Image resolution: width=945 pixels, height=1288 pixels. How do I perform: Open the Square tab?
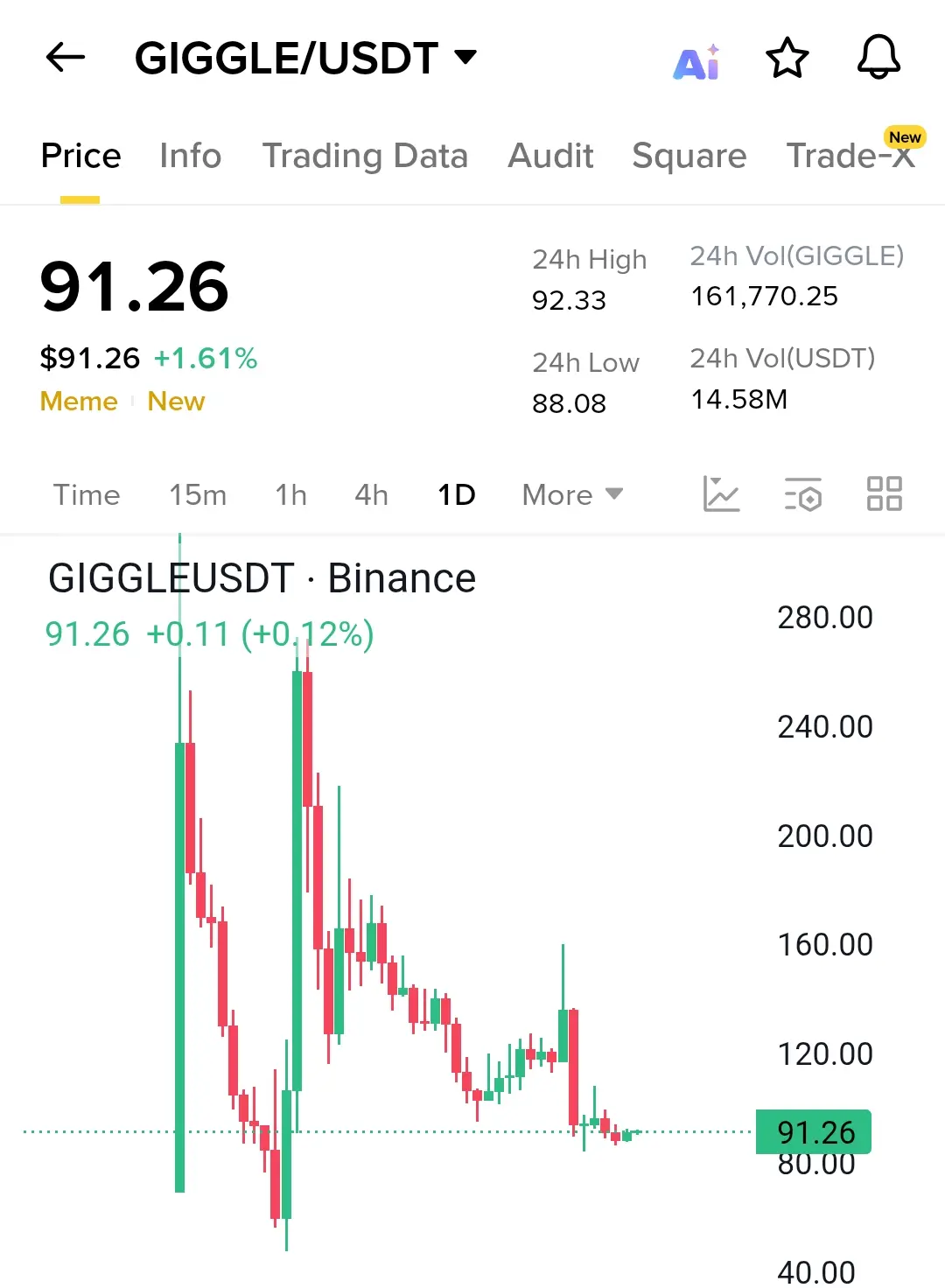[x=689, y=156]
